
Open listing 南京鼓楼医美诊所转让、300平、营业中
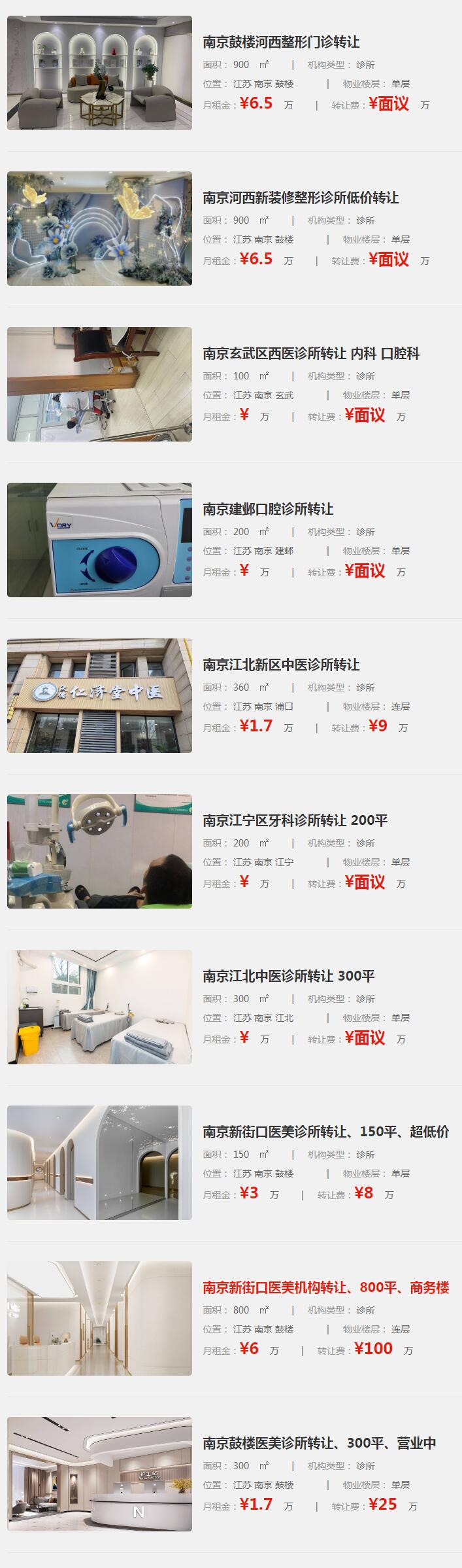319,1444
